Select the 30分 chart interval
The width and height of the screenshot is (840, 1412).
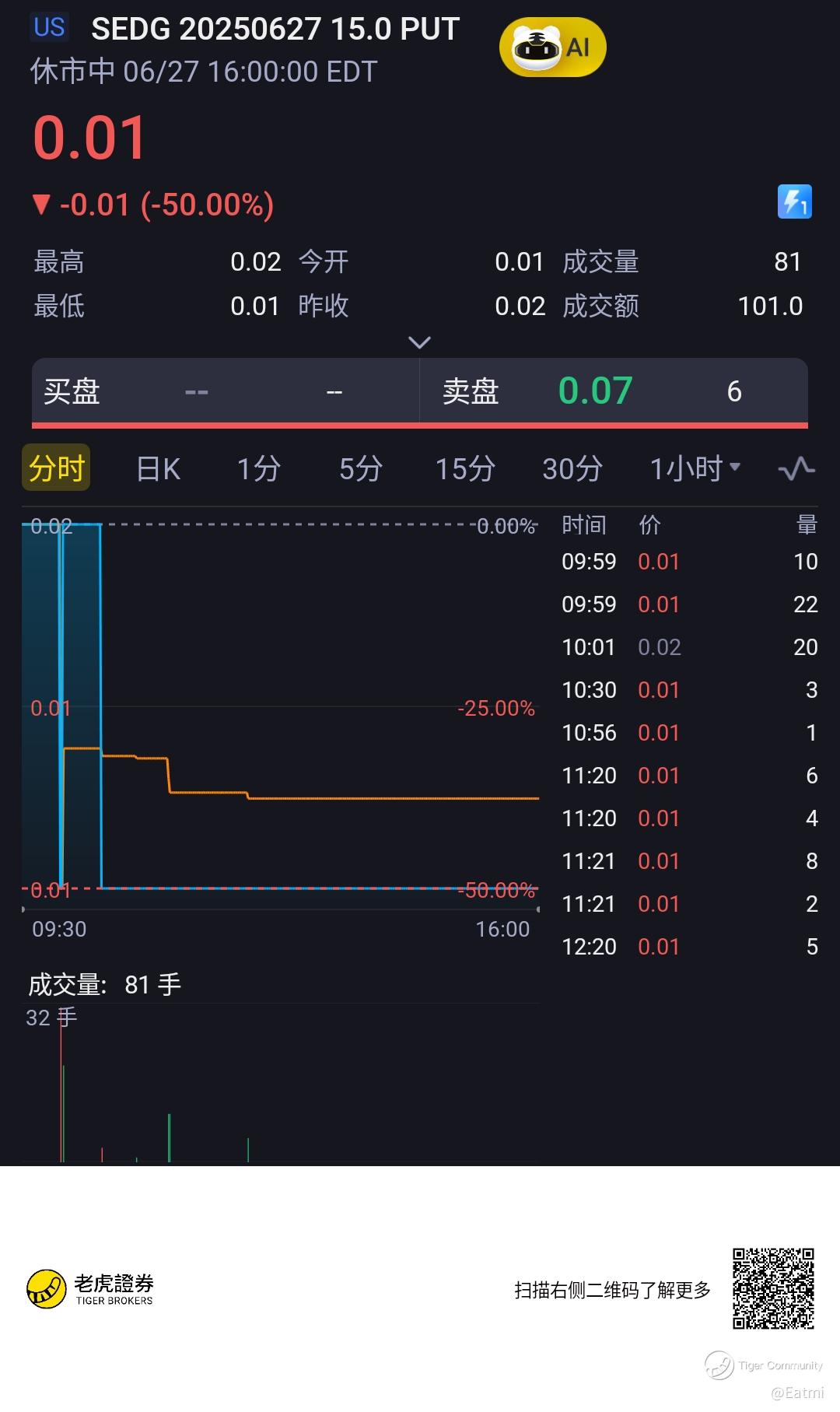(572, 468)
